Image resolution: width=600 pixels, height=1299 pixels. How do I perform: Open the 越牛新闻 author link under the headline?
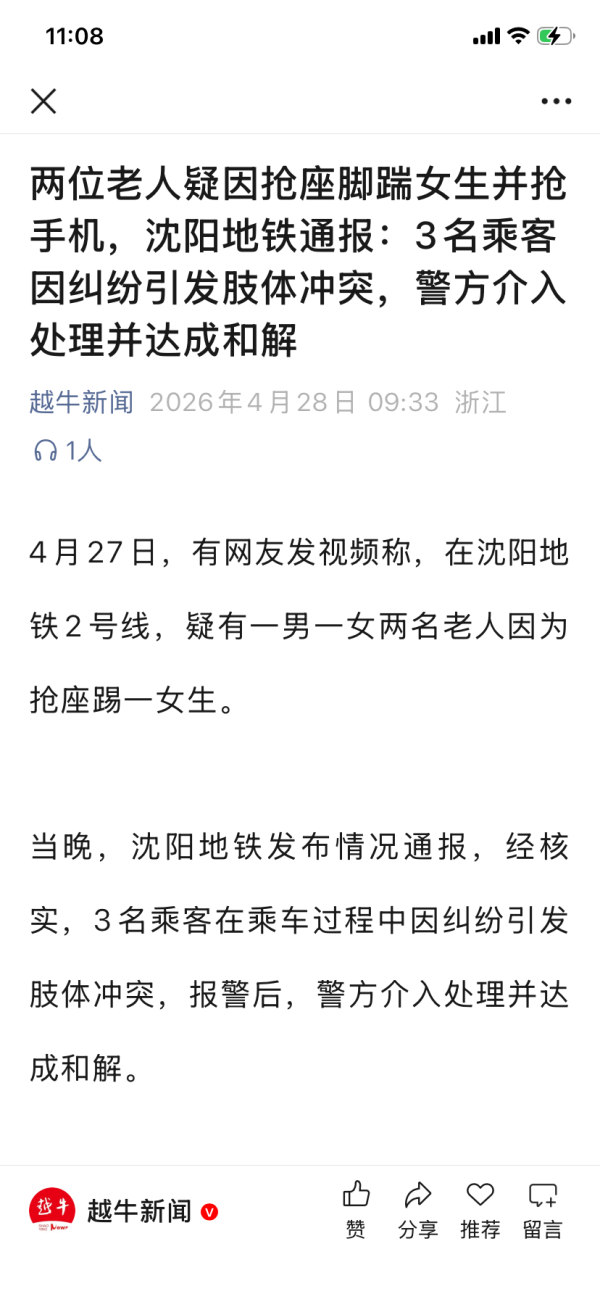click(81, 403)
